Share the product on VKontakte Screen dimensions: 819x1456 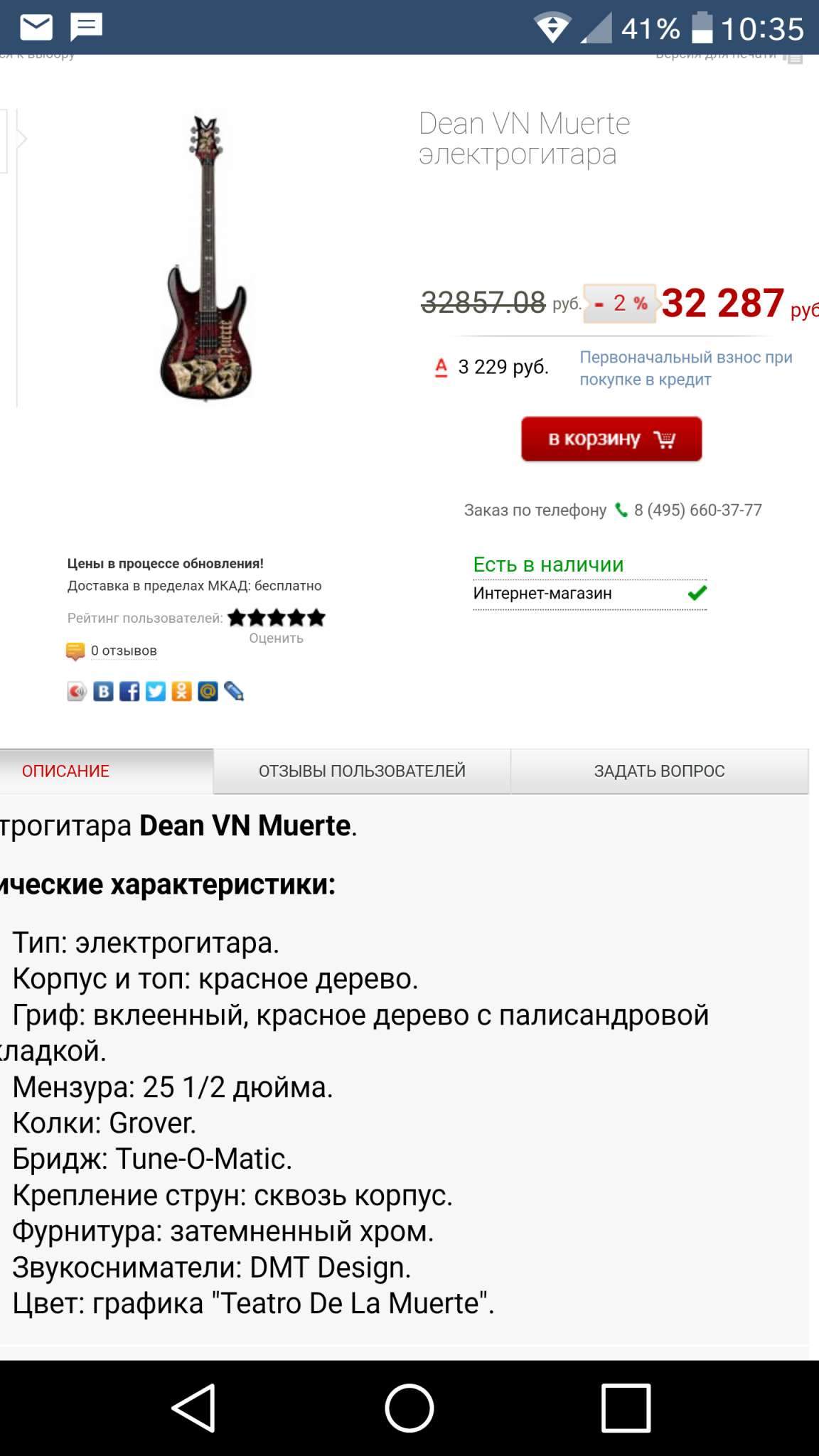pos(103,691)
